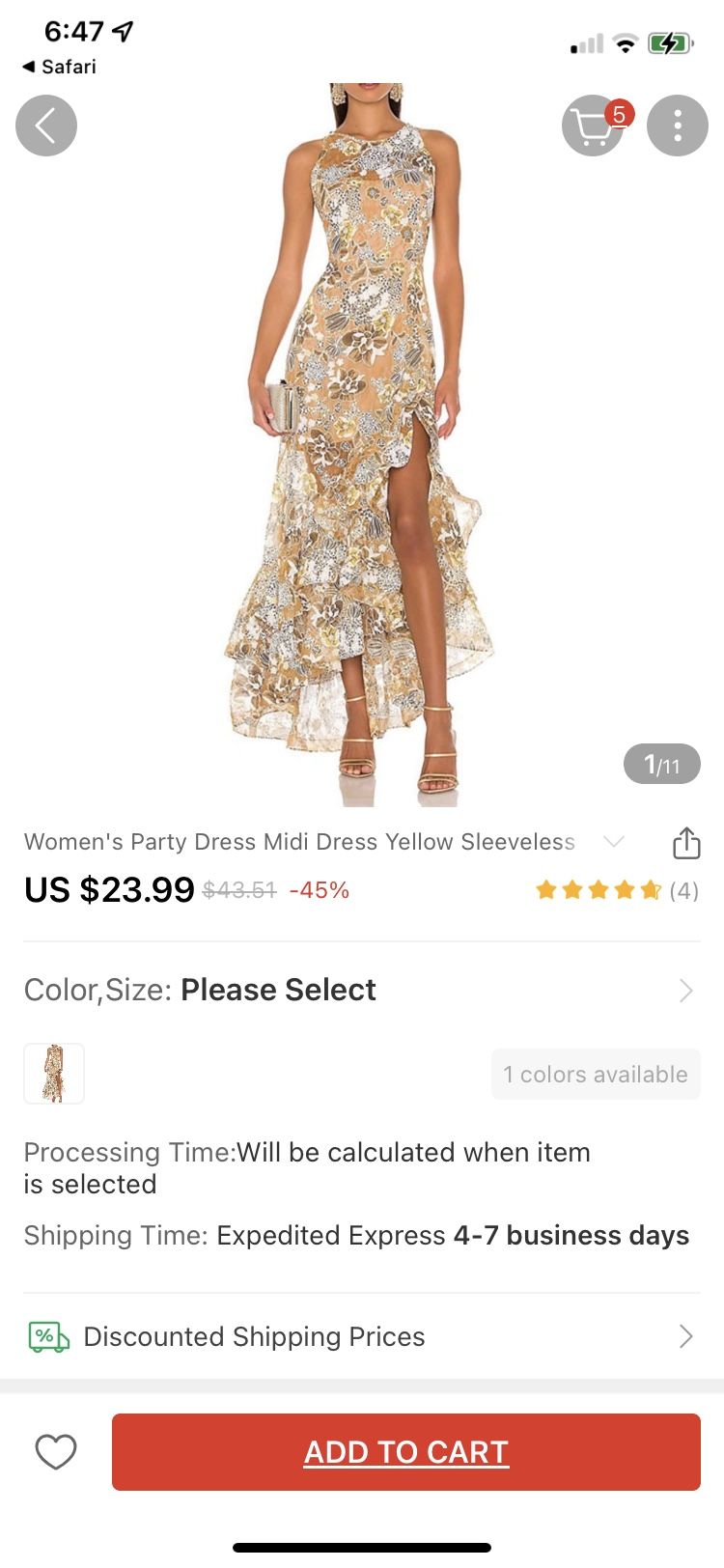The image size is (724, 1568).
Task: View the star rating reviews
Action: pyautogui.click(x=617, y=890)
